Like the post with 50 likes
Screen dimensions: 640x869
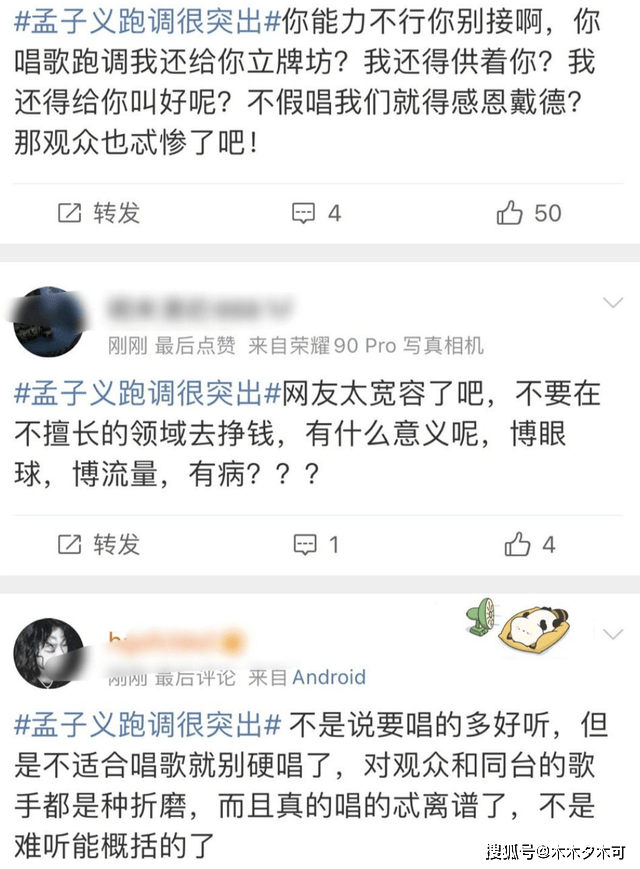tap(529, 213)
